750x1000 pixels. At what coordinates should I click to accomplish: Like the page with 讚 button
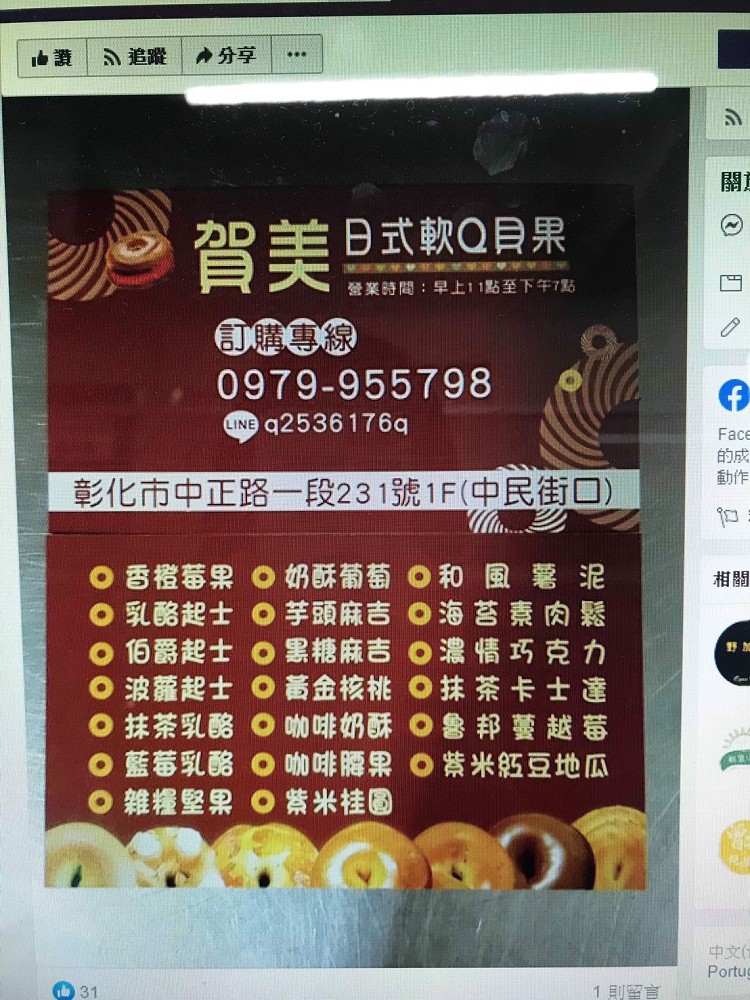[52, 56]
